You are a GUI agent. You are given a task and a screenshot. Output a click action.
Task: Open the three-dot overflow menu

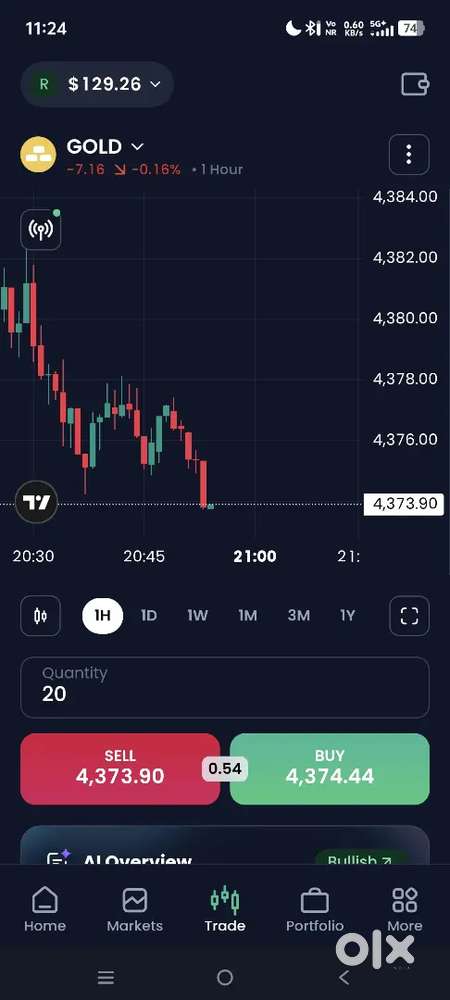pos(409,154)
